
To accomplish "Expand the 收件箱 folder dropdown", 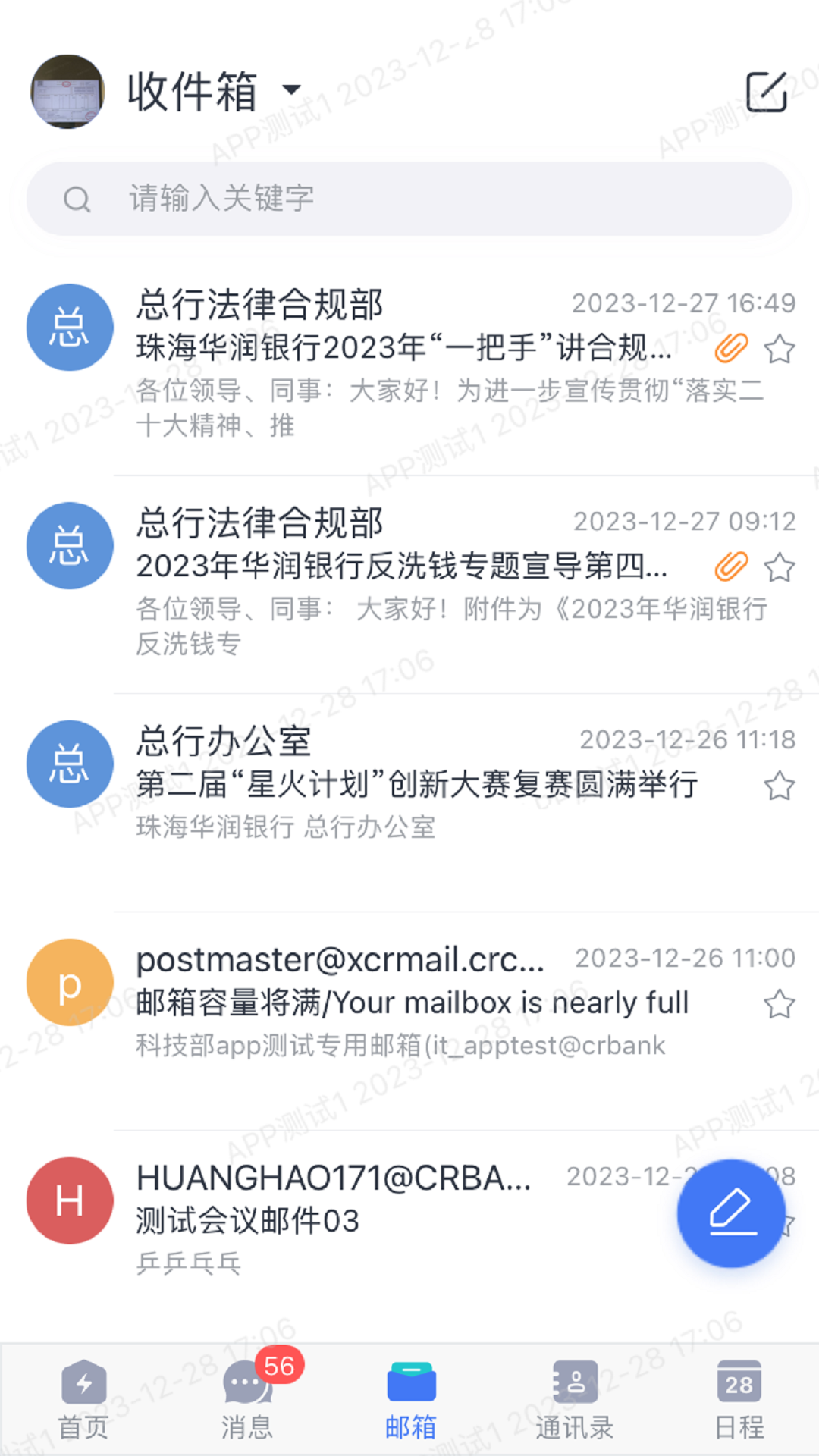I will tap(291, 91).
